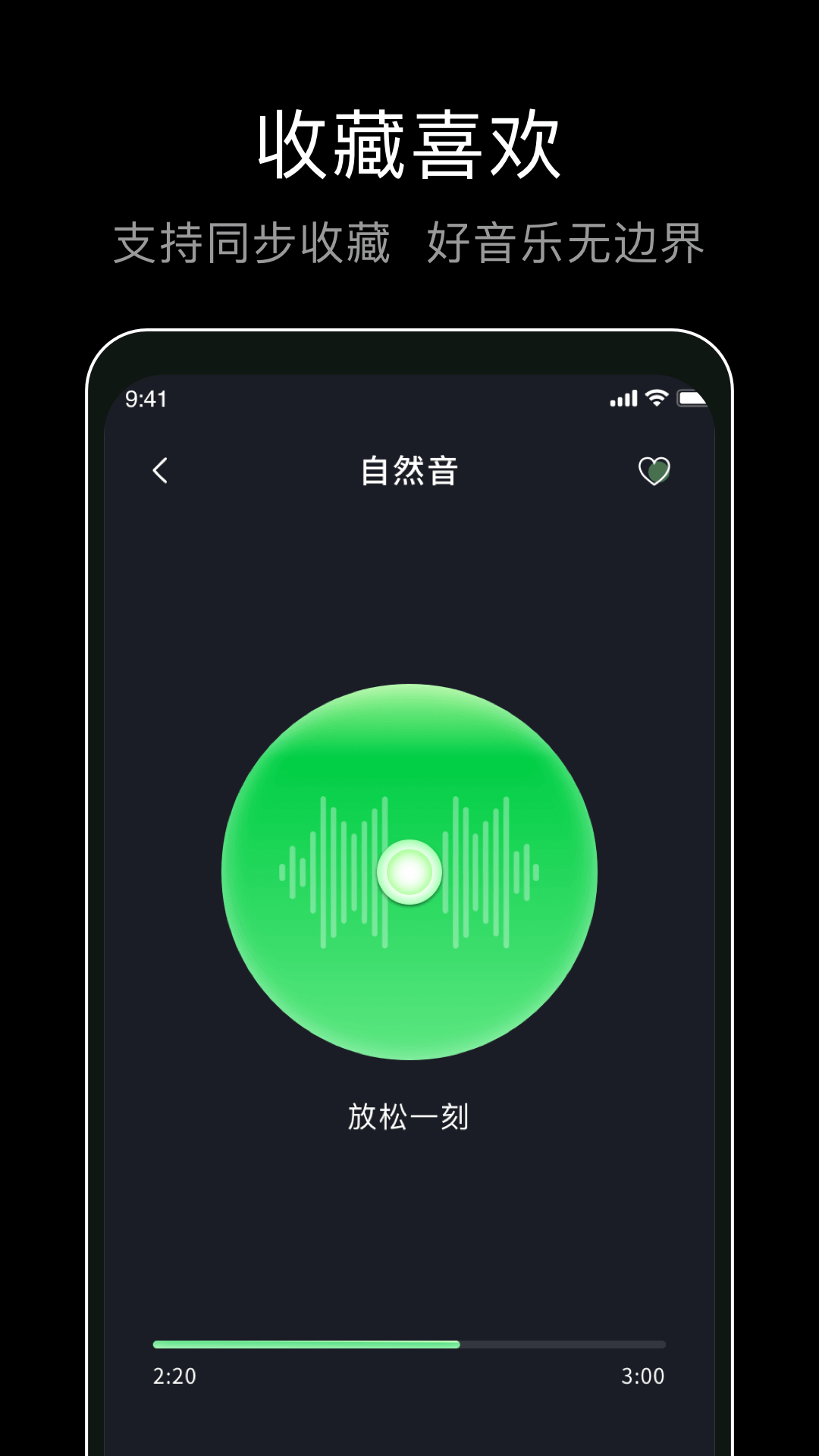Collapse the player using the back chevron
The width and height of the screenshot is (819, 1456).
(160, 472)
